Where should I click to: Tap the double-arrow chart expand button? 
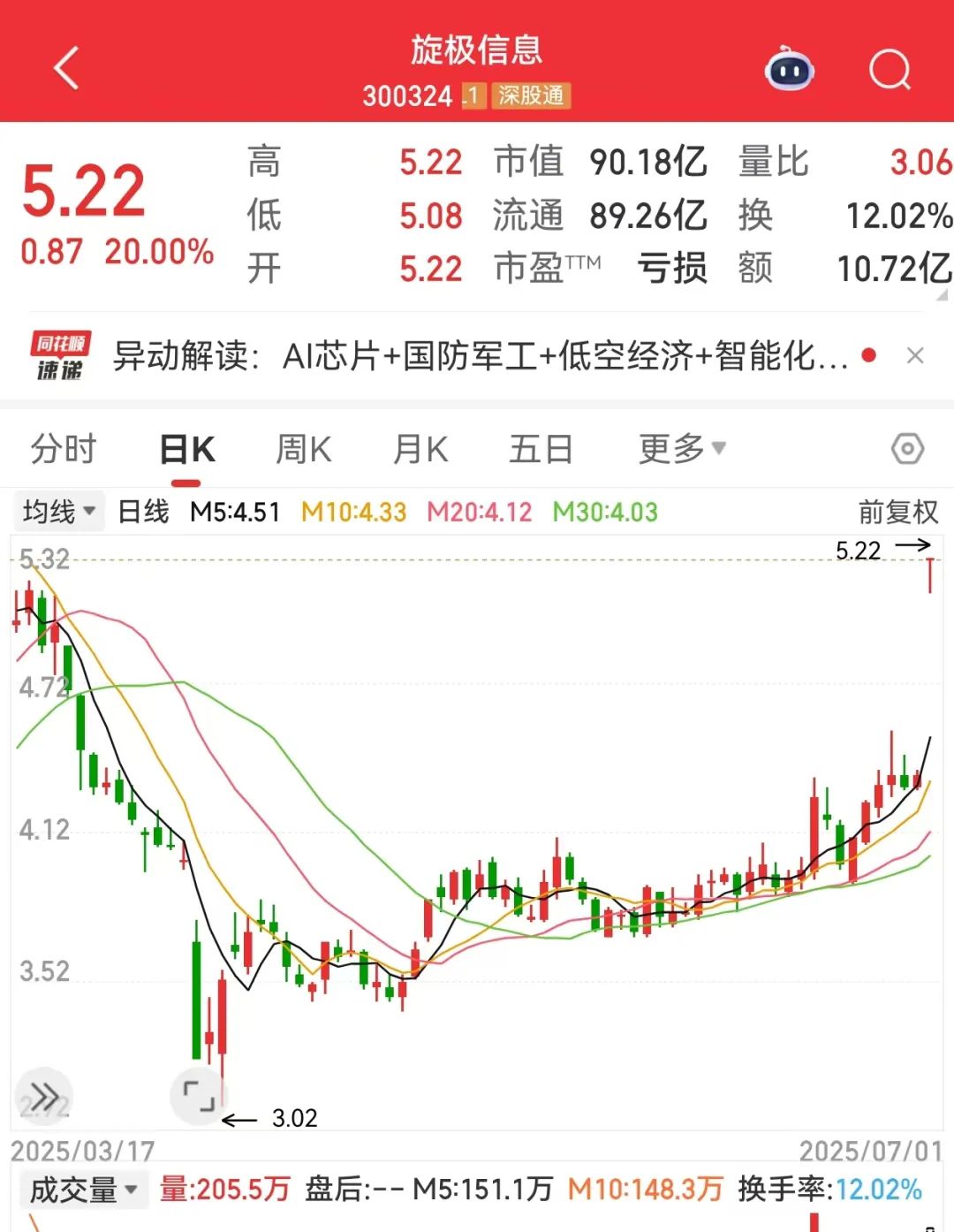[x=44, y=1098]
